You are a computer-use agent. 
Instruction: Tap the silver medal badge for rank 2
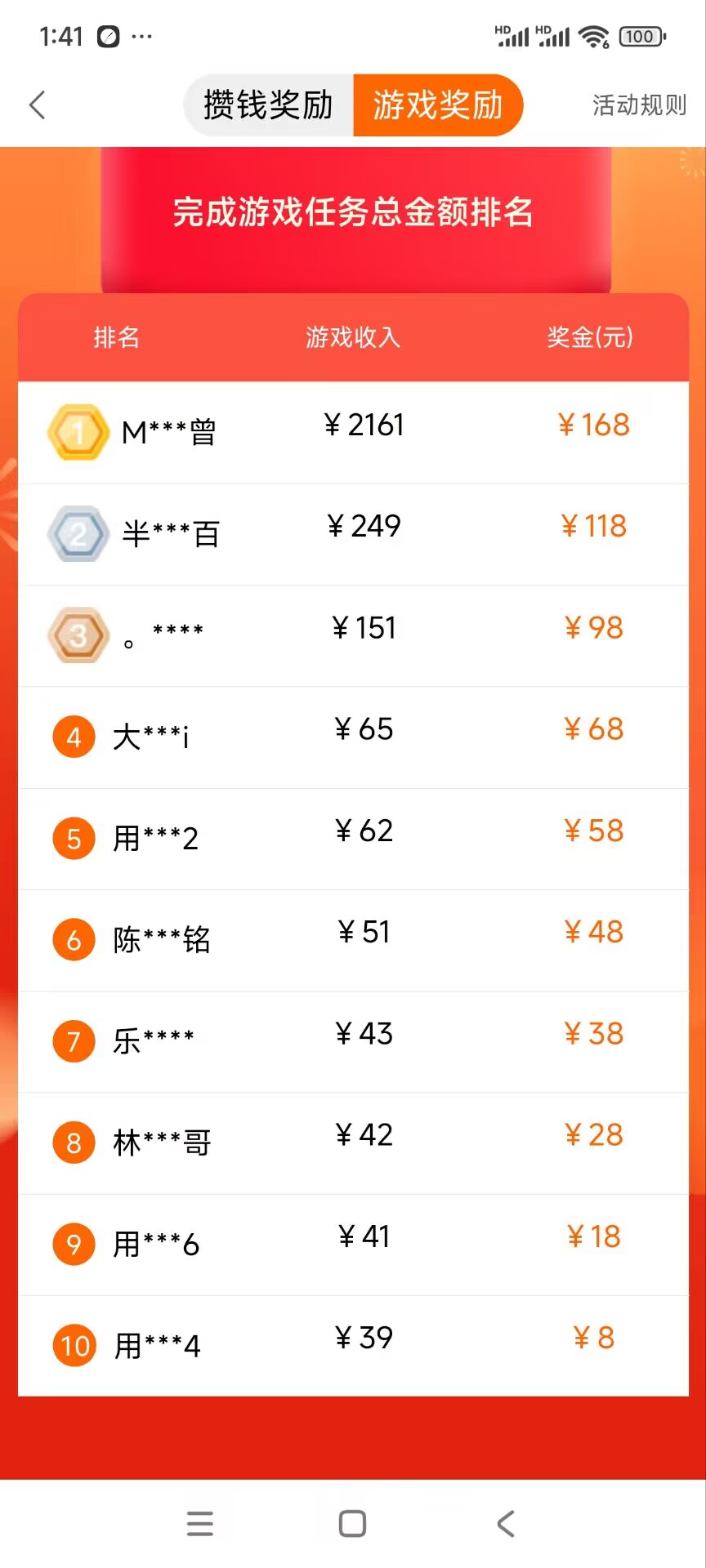coord(78,534)
